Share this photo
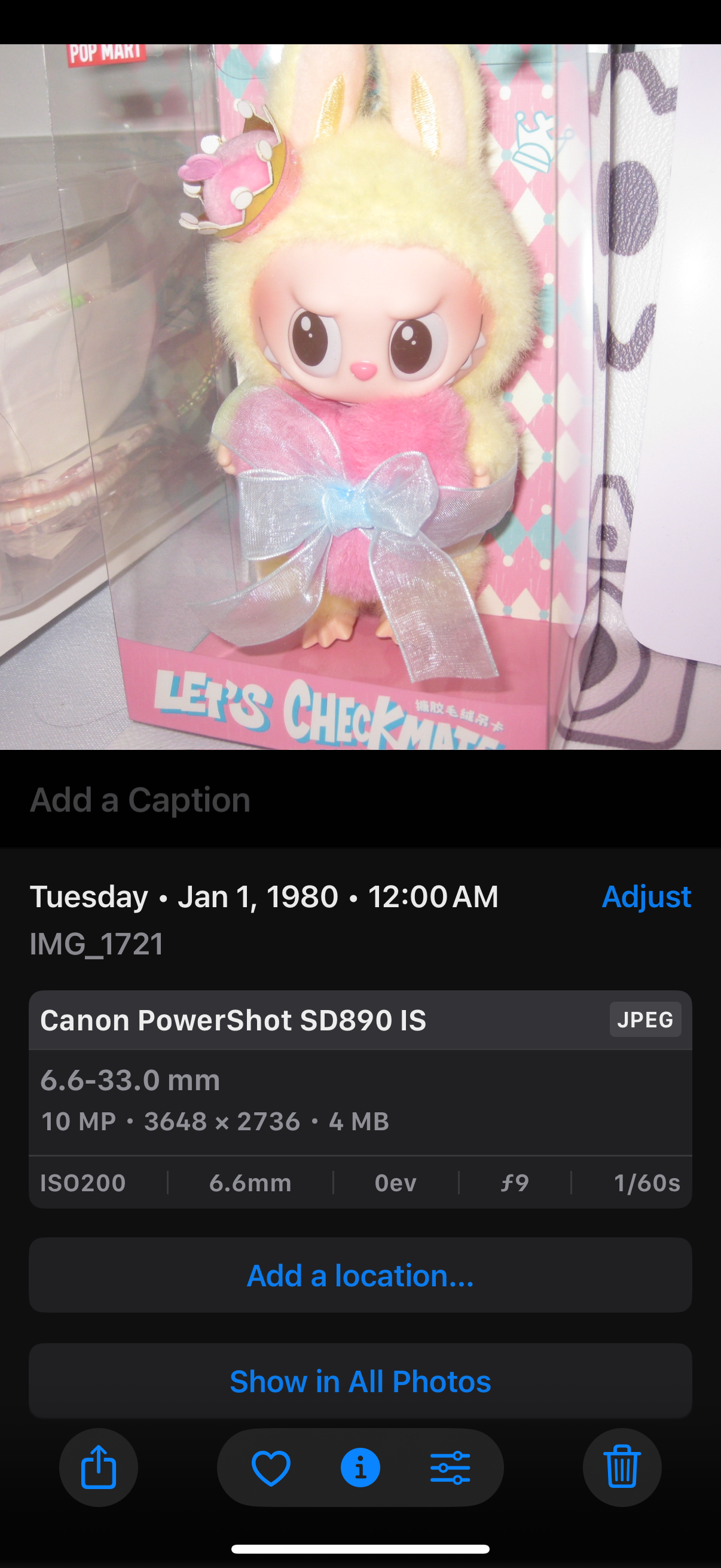 tap(99, 1468)
